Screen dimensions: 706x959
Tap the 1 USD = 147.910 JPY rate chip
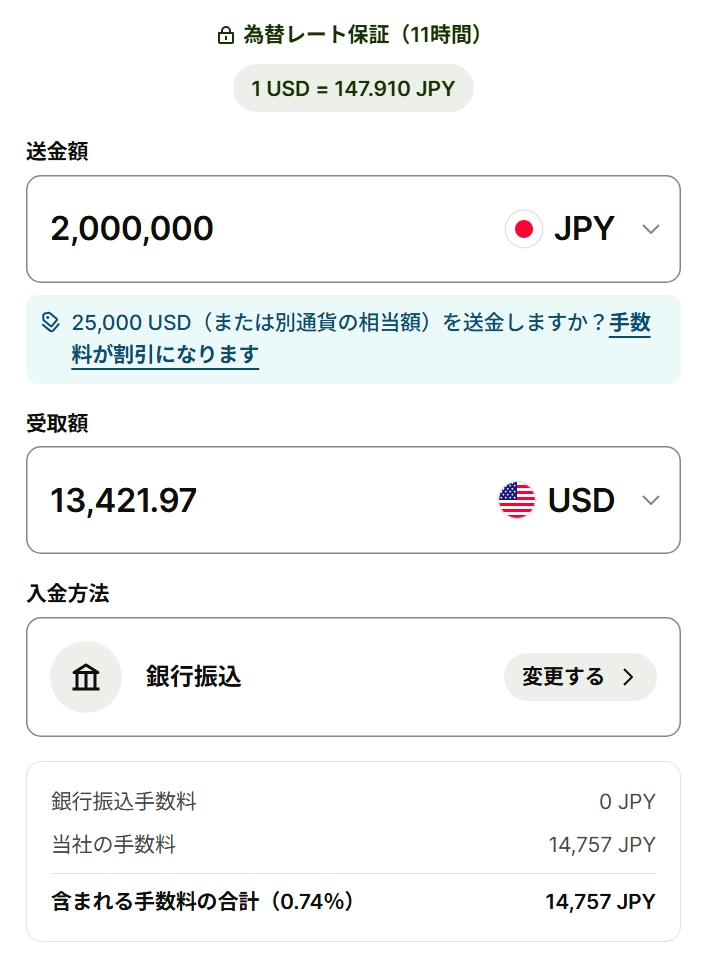point(353,89)
